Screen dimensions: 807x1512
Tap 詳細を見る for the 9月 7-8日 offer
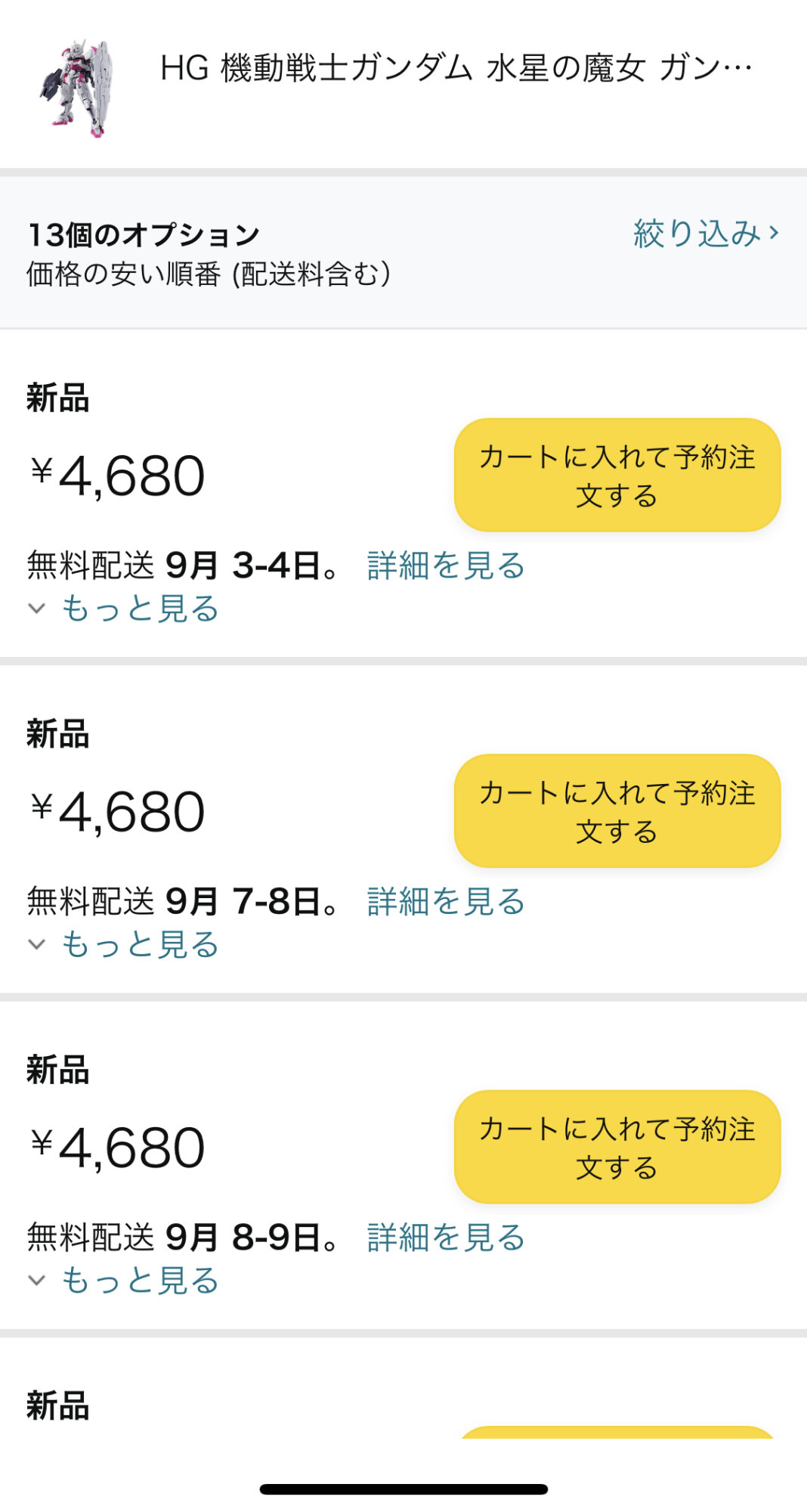point(446,901)
